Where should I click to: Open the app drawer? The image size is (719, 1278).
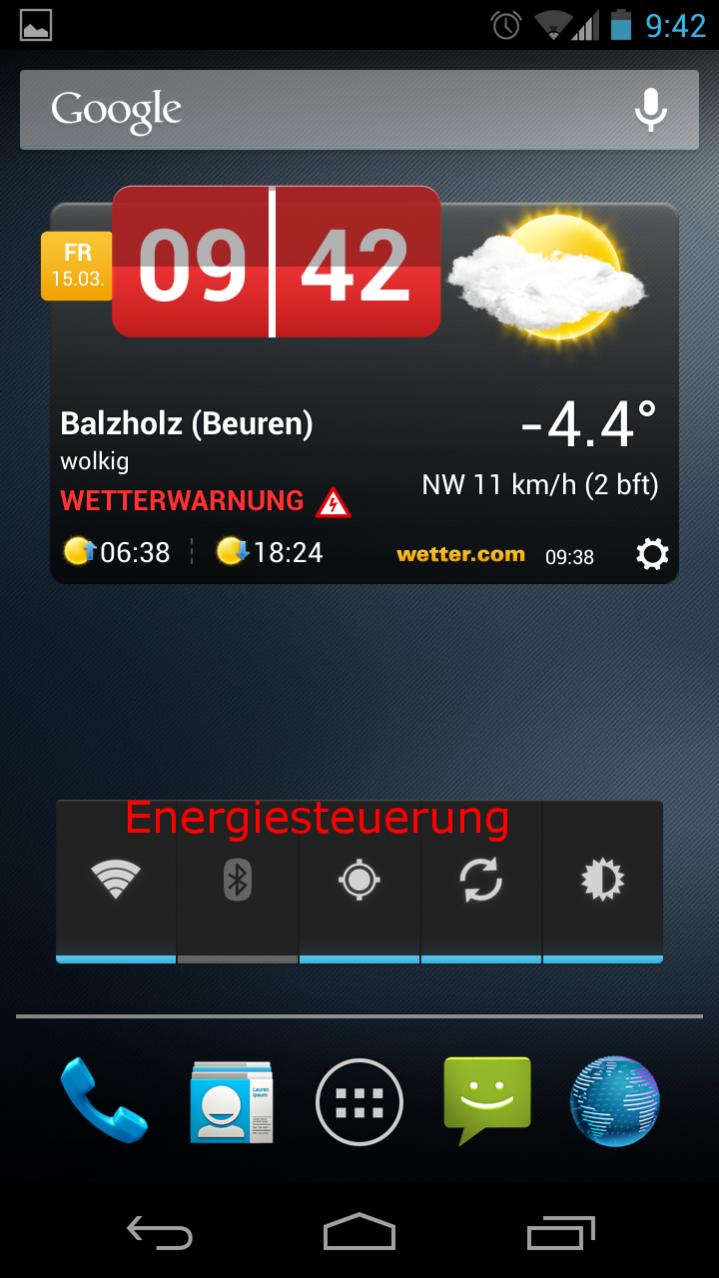click(x=359, y=1102)
